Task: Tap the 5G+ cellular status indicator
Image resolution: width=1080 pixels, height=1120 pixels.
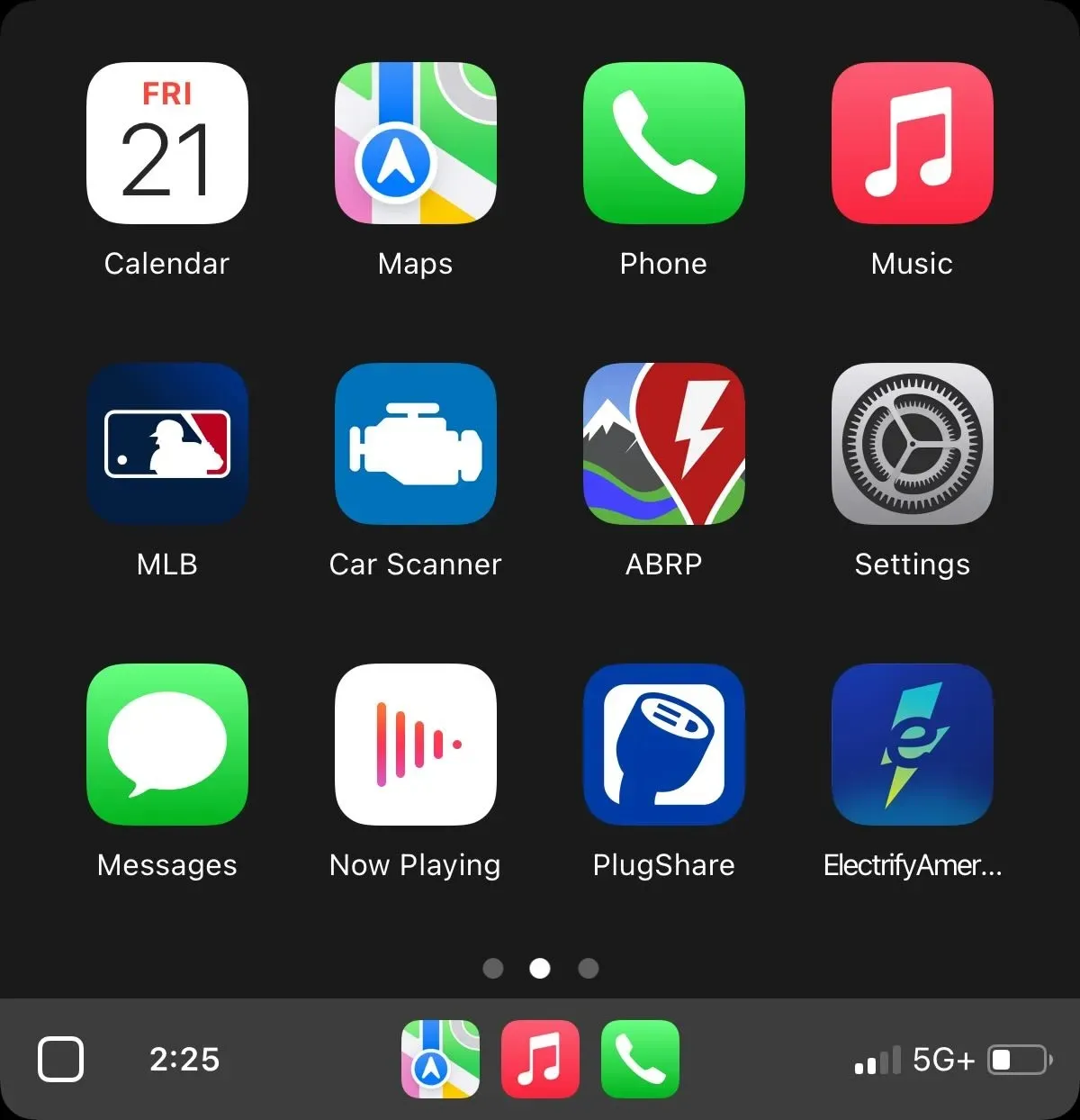Action: point(943,1060)
